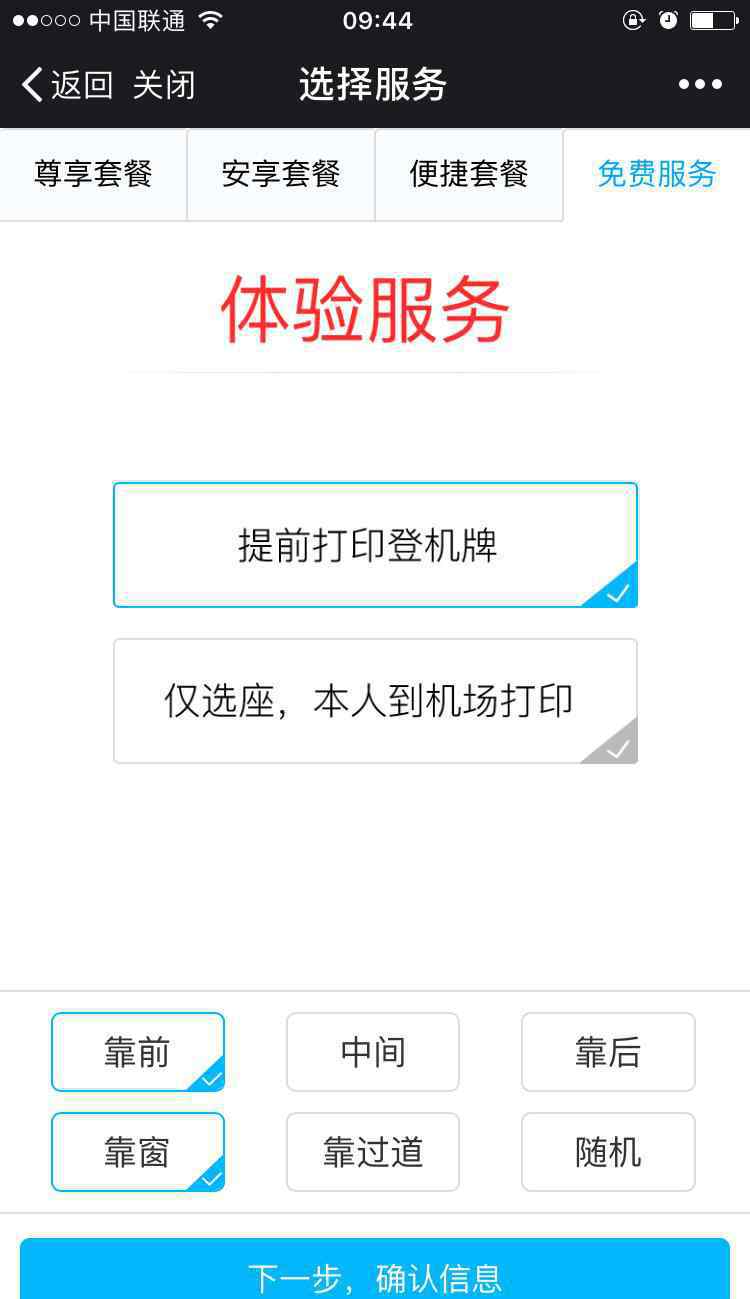Viewport: 750px width, 1299px height.
Task: Switch to the 安享套餐 tab
Action: 281,174
